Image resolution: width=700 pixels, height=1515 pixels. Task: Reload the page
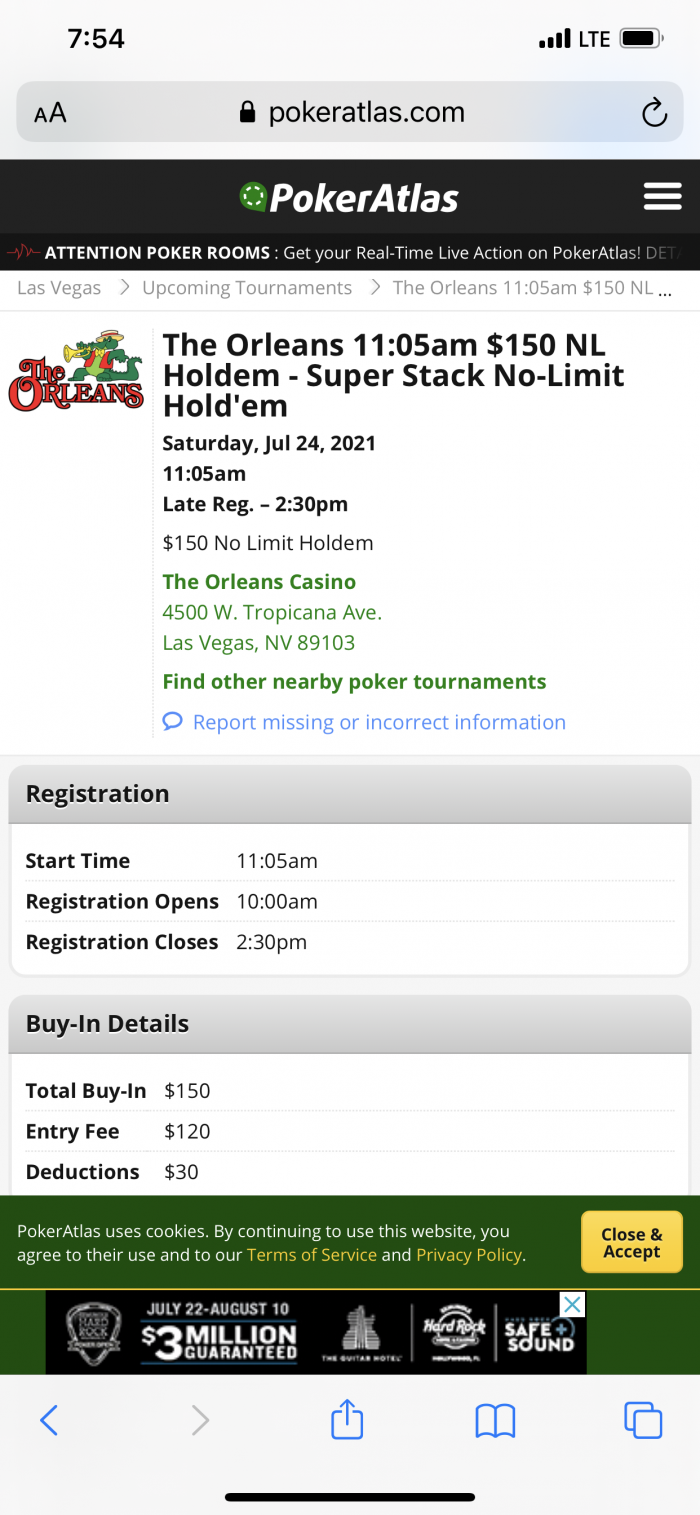click(654, 112)
